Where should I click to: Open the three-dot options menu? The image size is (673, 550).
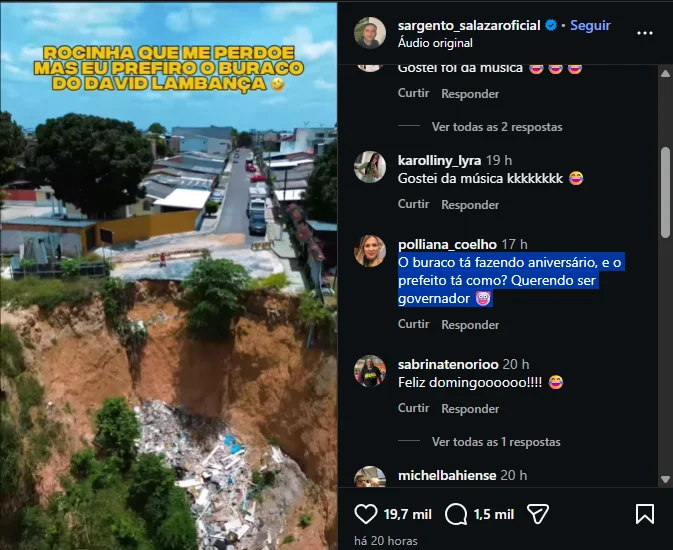(645, 32)
